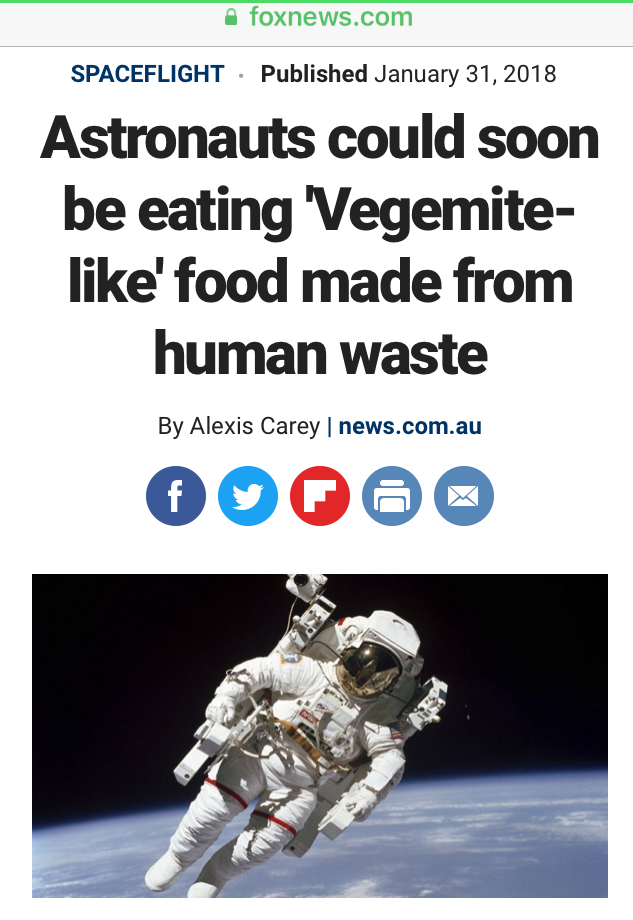Share the article to Flipboard

pos(320,496)
